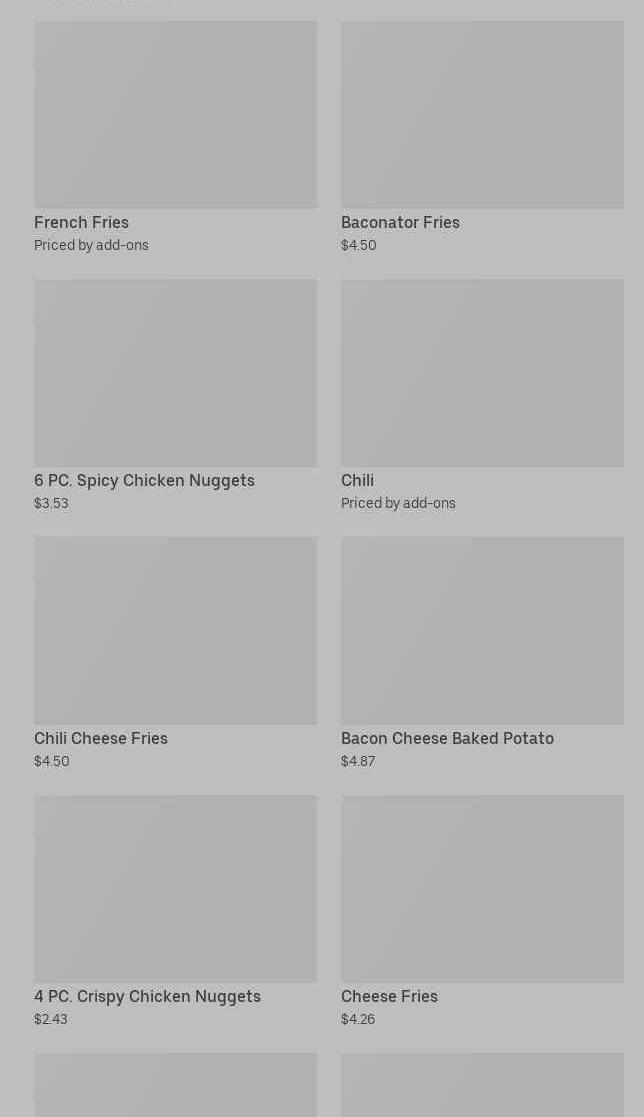Open 6 PC. Spicy Chicken Nuggets

175,395
